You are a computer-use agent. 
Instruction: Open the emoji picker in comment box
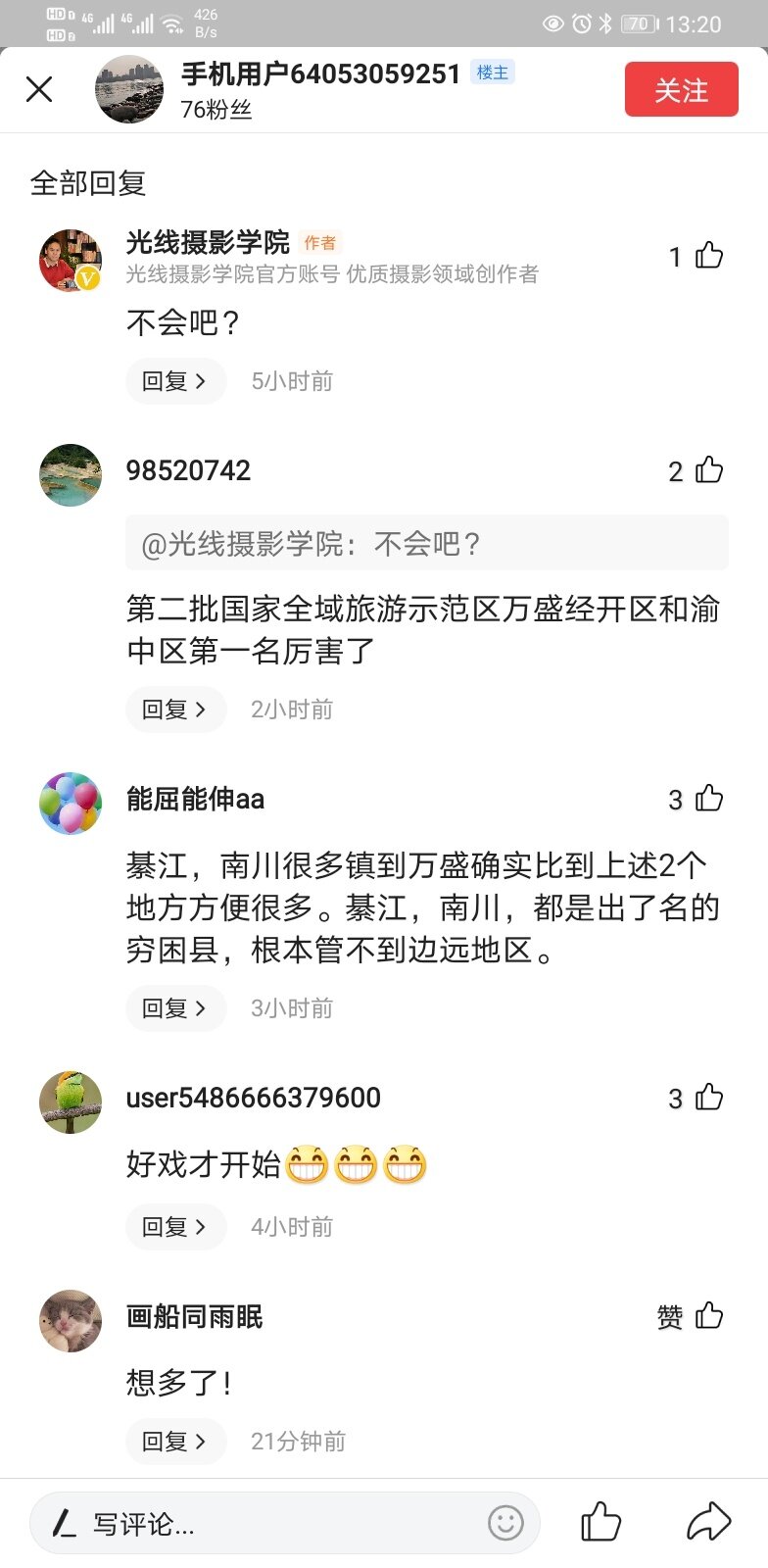505,1523
